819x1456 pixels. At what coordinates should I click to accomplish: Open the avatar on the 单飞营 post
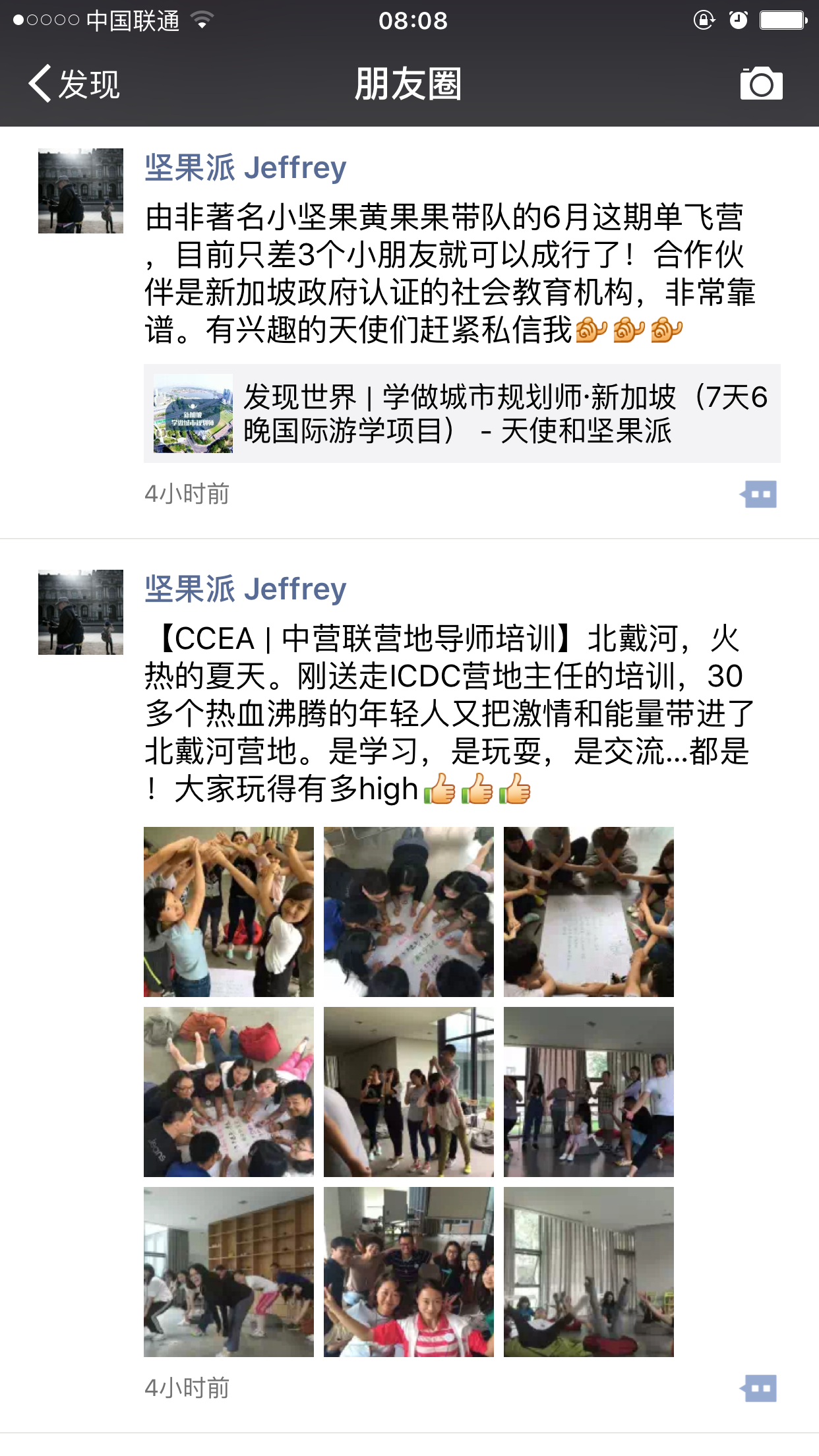80,191
